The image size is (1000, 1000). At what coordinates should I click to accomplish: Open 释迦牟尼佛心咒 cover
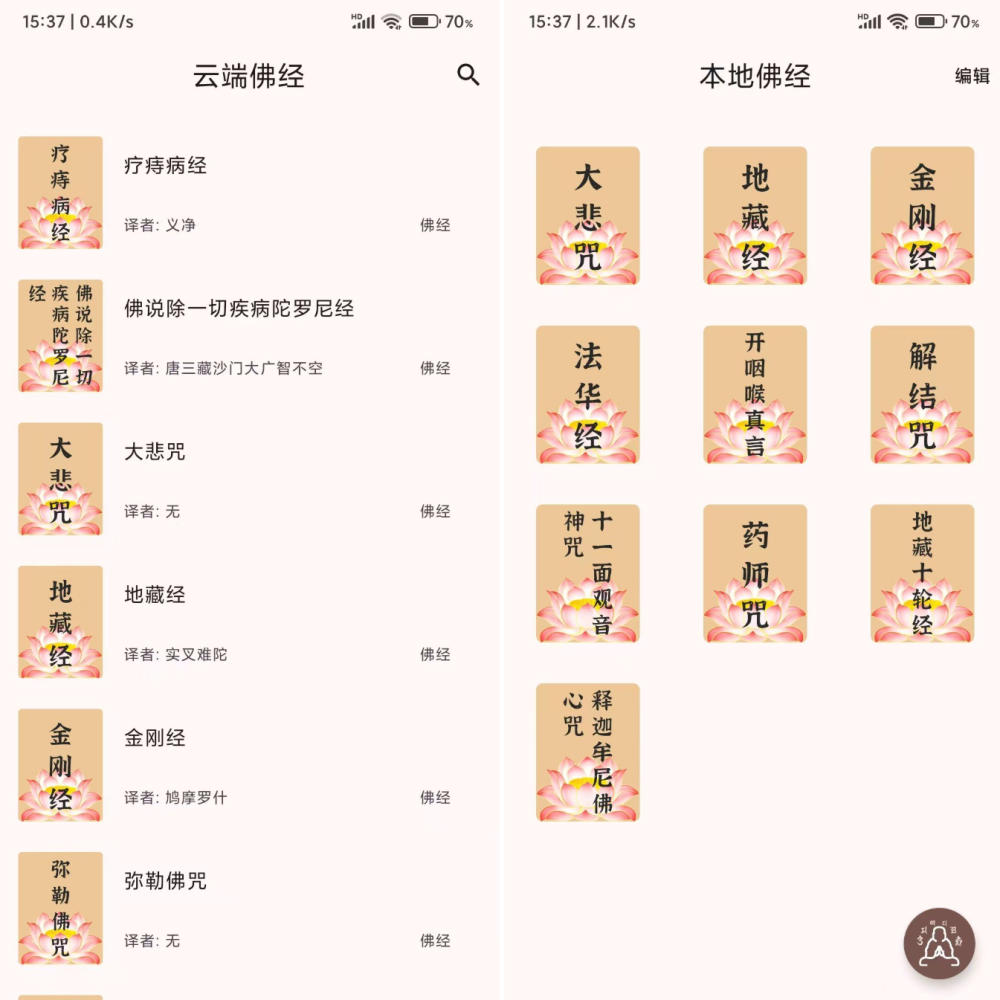(x=588, y=752)
